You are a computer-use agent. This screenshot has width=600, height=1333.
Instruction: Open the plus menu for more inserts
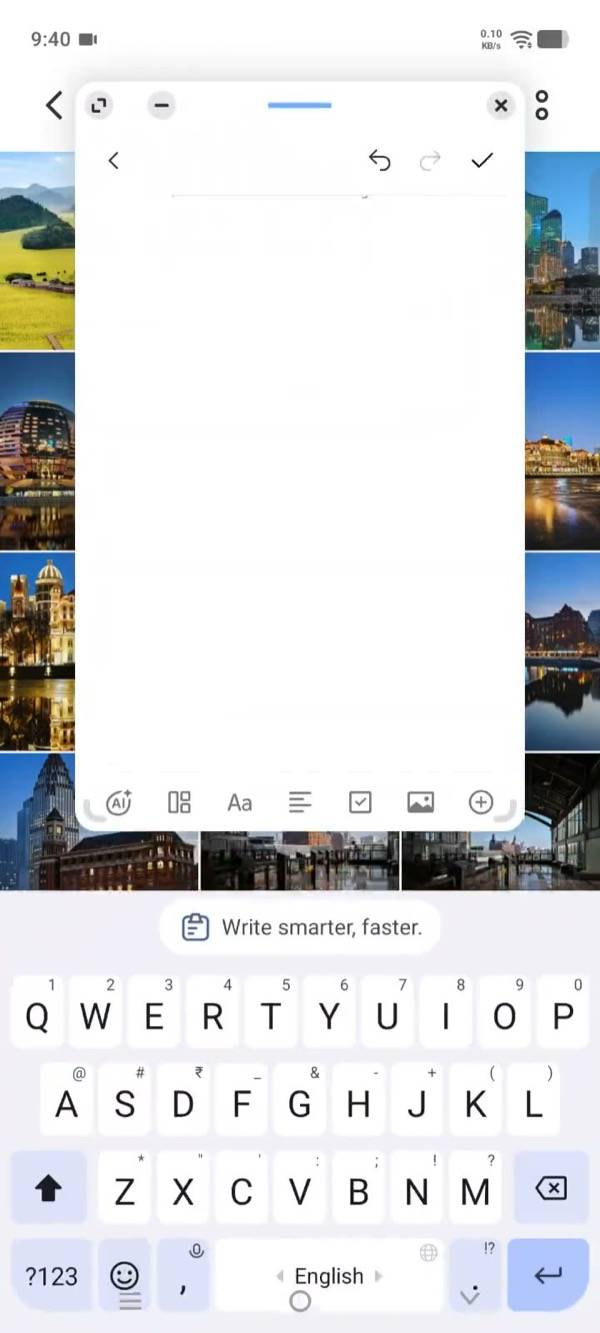click(481, 802)
